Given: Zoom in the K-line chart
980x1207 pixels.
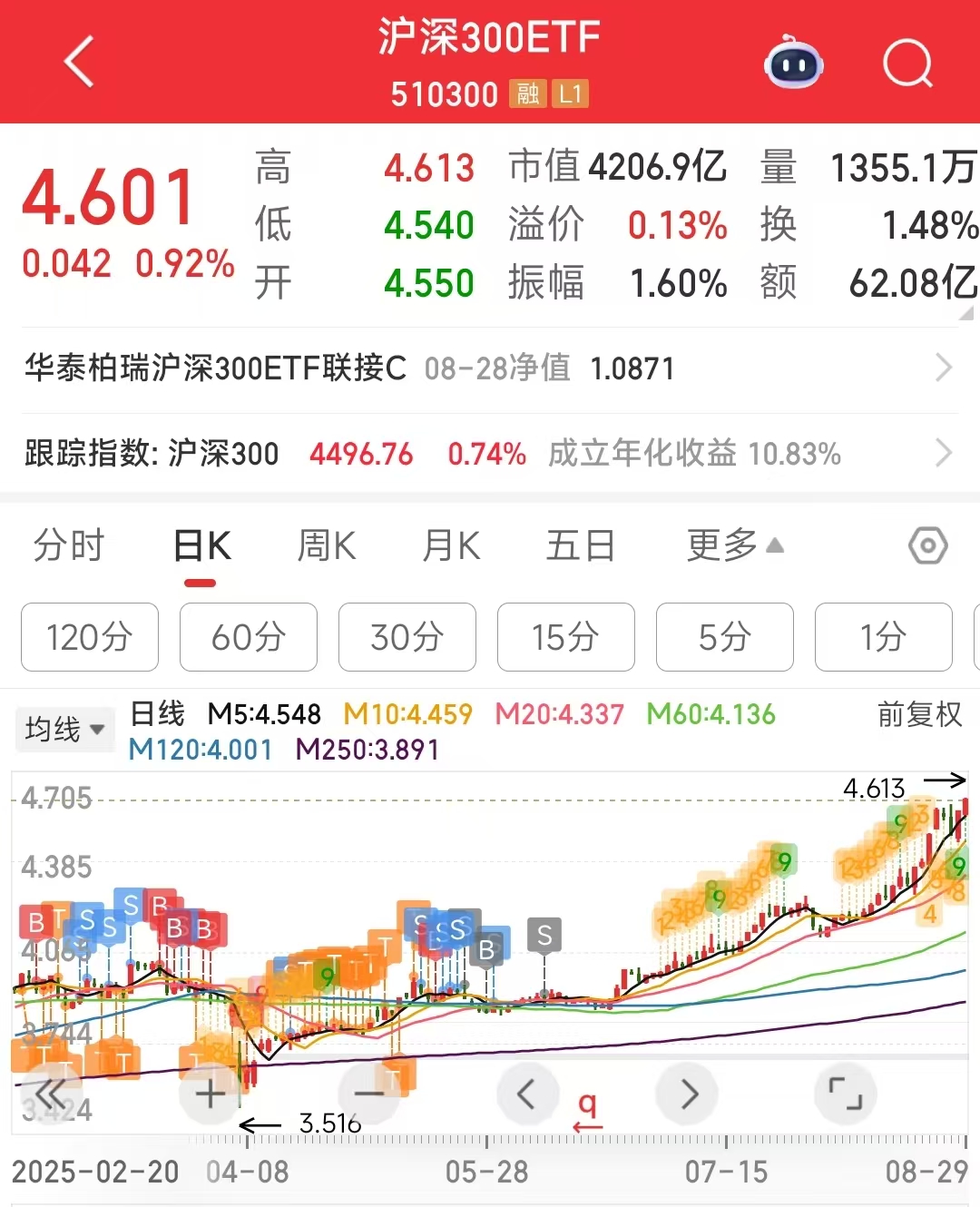Looking at the screenshot, I should [x=210, y=1094].
